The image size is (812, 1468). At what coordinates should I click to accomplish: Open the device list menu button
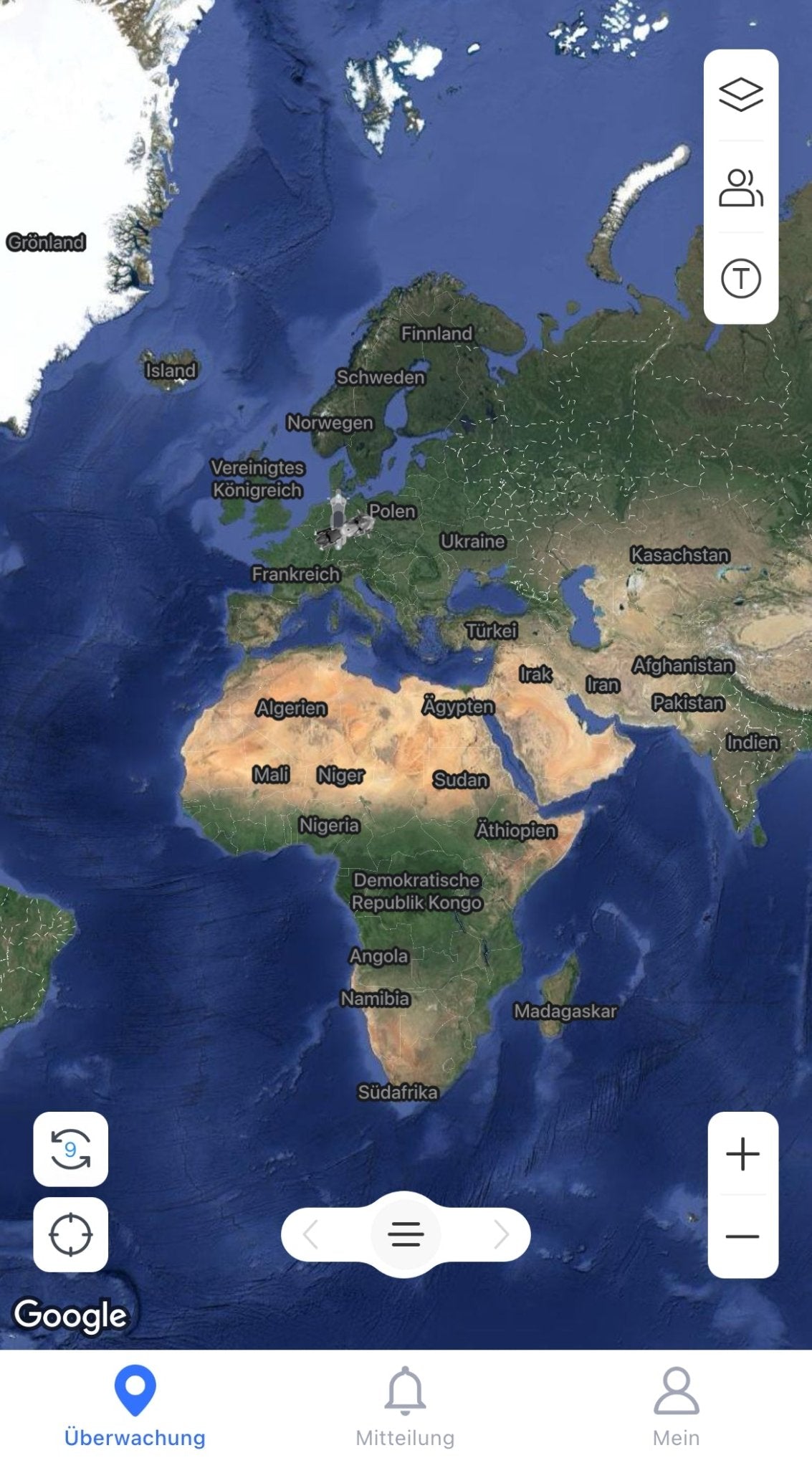406,1234
